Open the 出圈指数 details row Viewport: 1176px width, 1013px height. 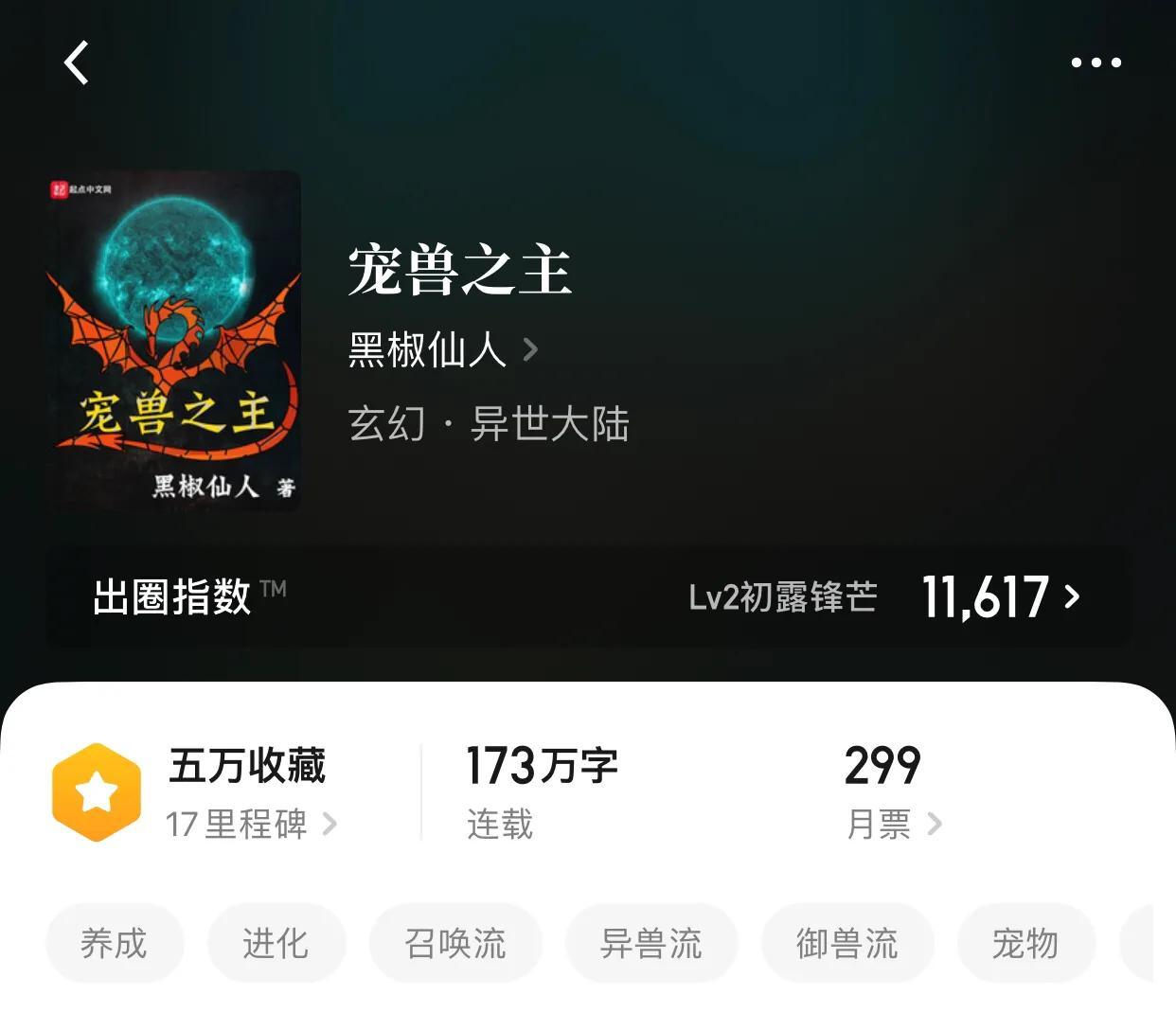coord(587,597)
